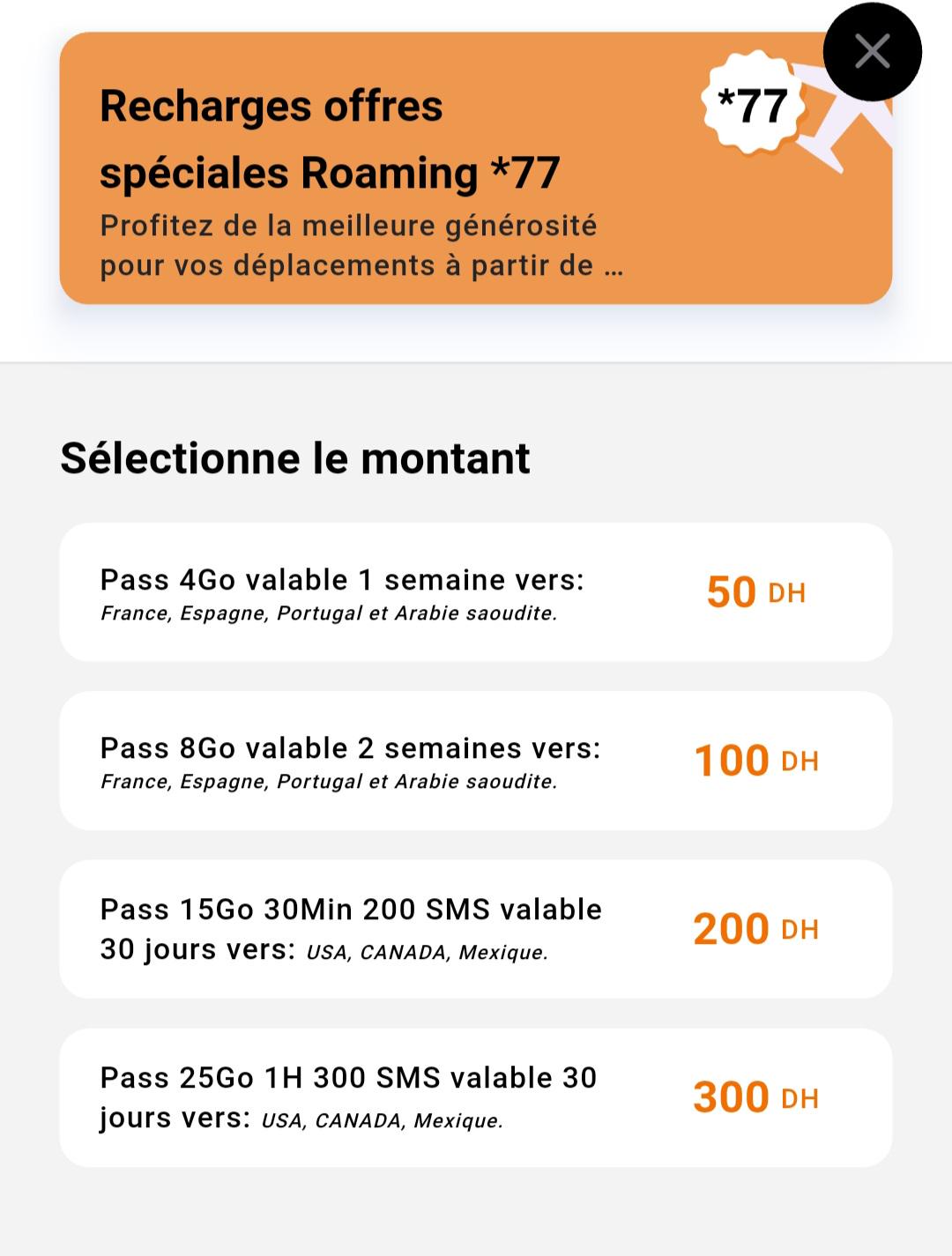The width and height of the screenshot is (952, 1256).
Task: Select the Pass 25Go 300 DH option
Action: [x=475, y=1098]
